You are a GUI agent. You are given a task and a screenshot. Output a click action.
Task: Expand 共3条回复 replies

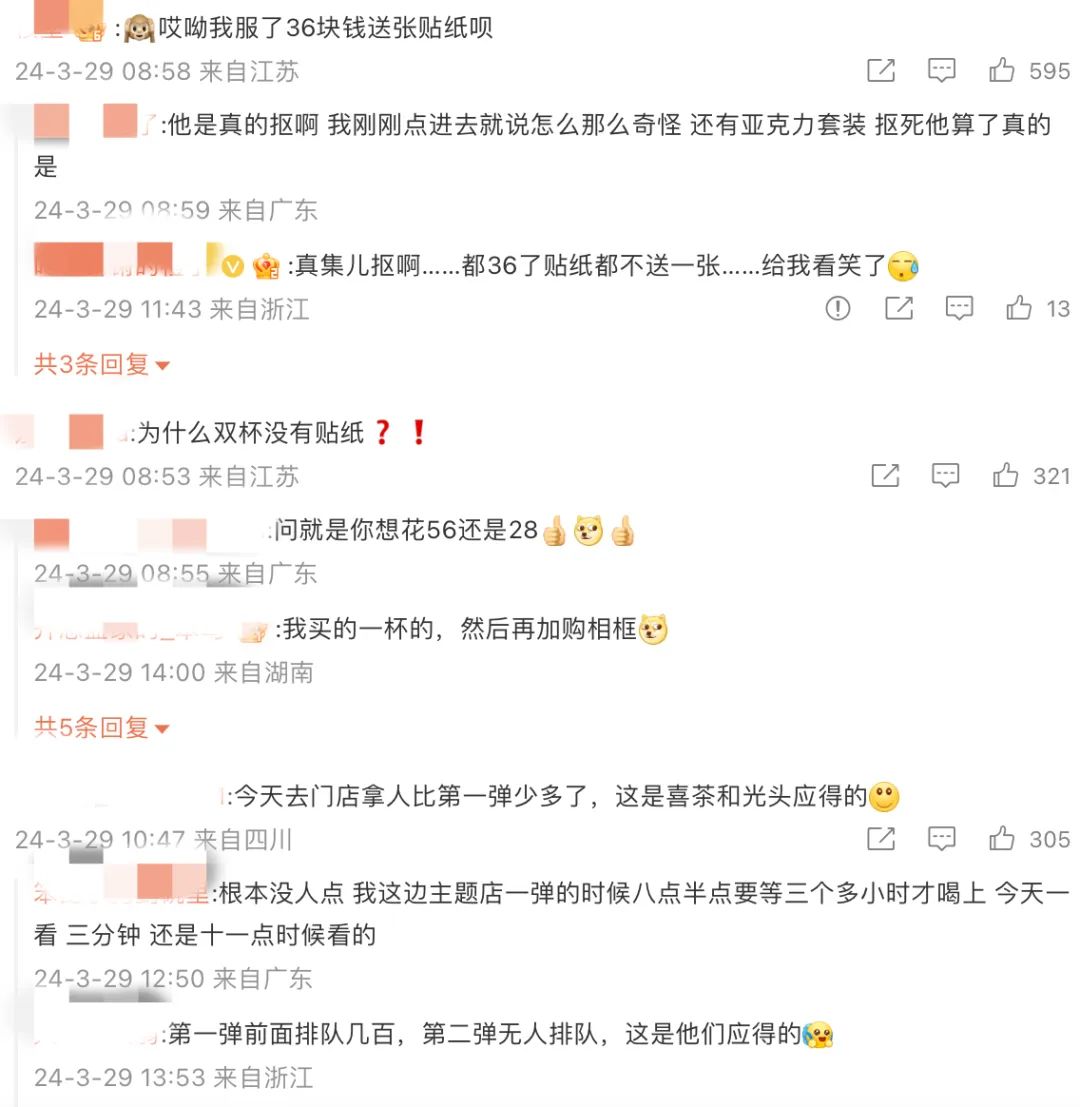(102, 365)
